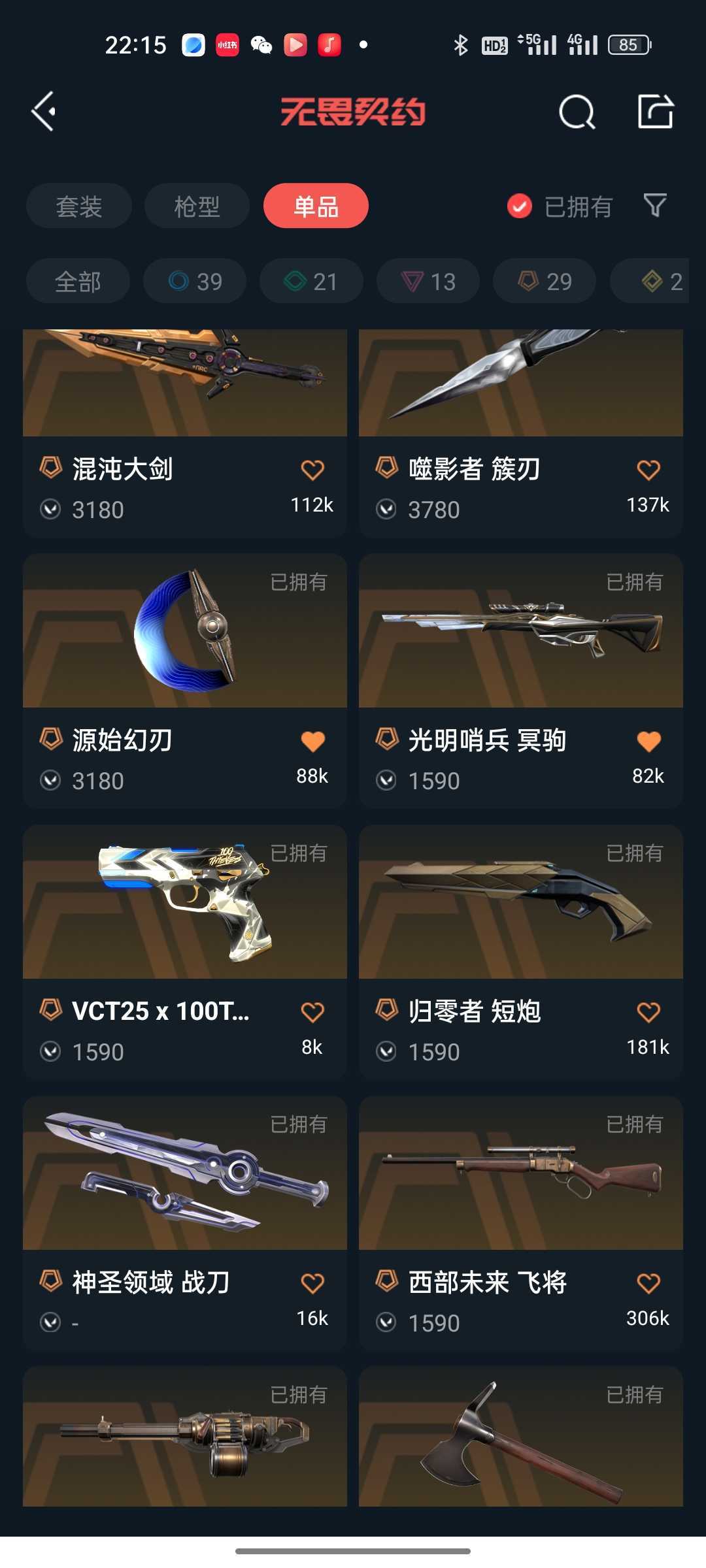Filter by the blue rarity chip showing 39
706x1568 pixels.
point(195,282)
